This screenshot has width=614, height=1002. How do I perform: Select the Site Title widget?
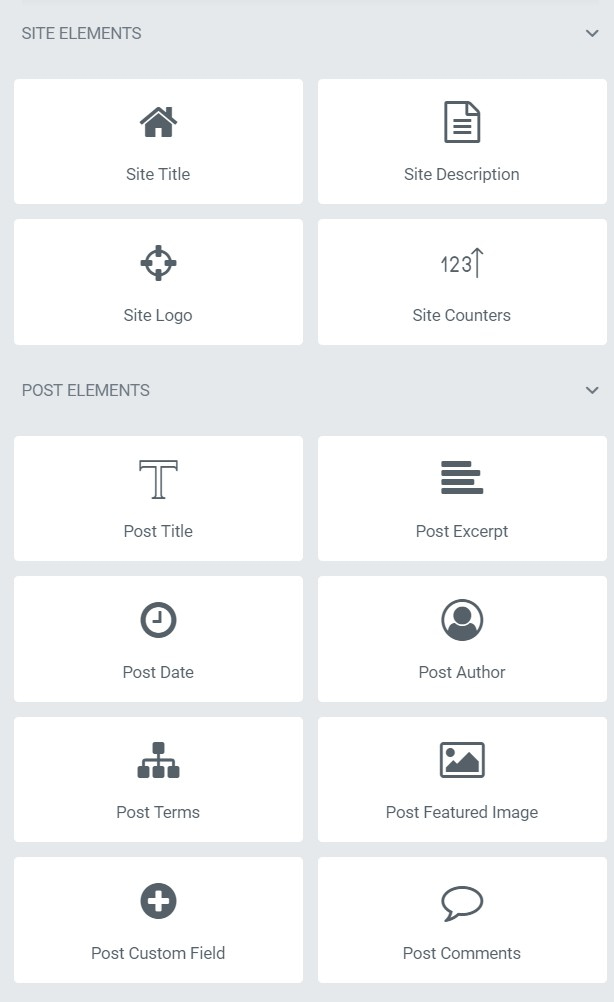[158, 142]
